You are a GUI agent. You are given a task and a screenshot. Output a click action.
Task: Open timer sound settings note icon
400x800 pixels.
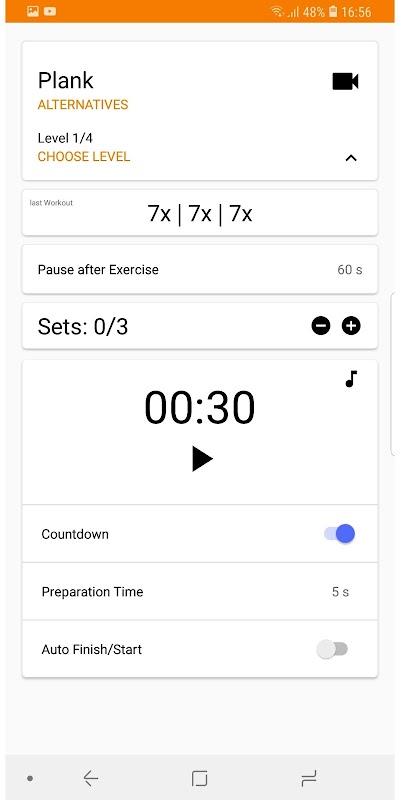click(351, 379)
